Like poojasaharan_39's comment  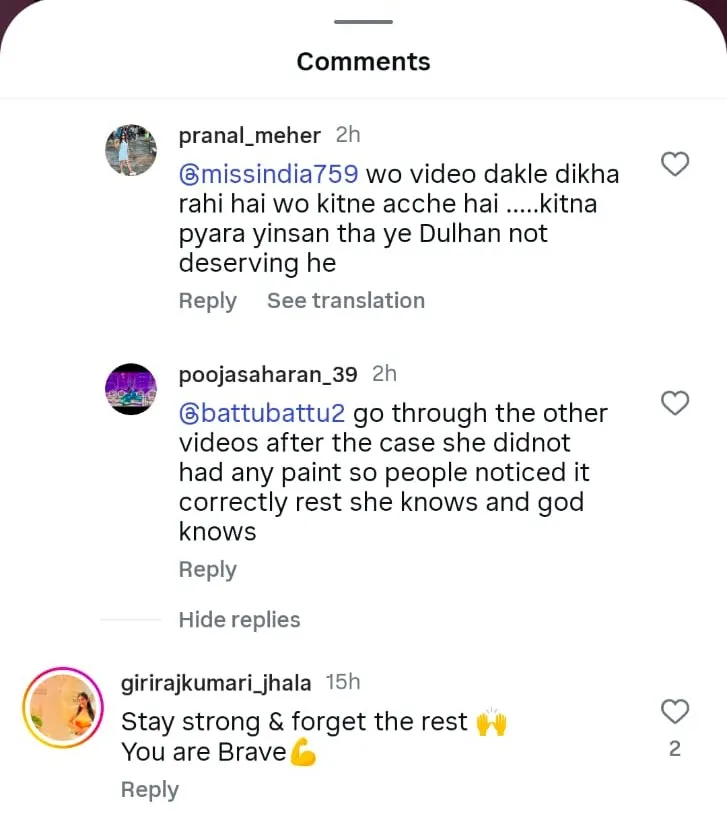click(676, 403)
